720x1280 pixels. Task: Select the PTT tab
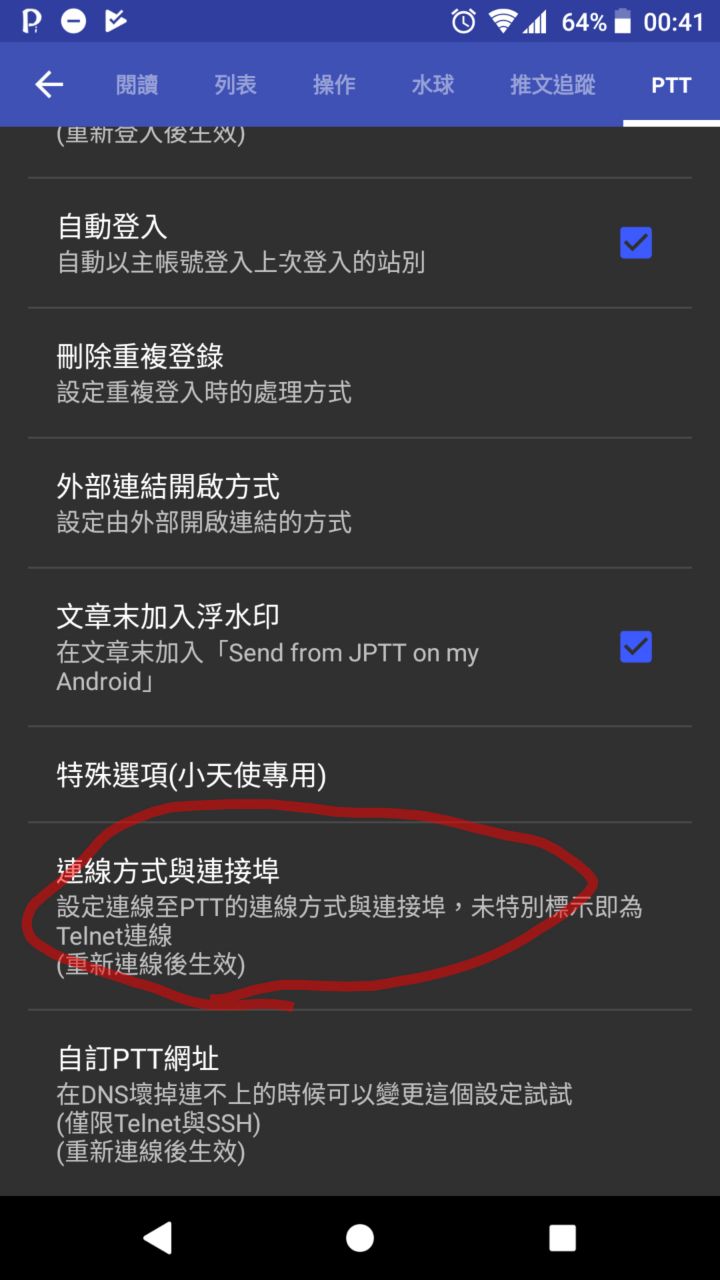point(671,85)
